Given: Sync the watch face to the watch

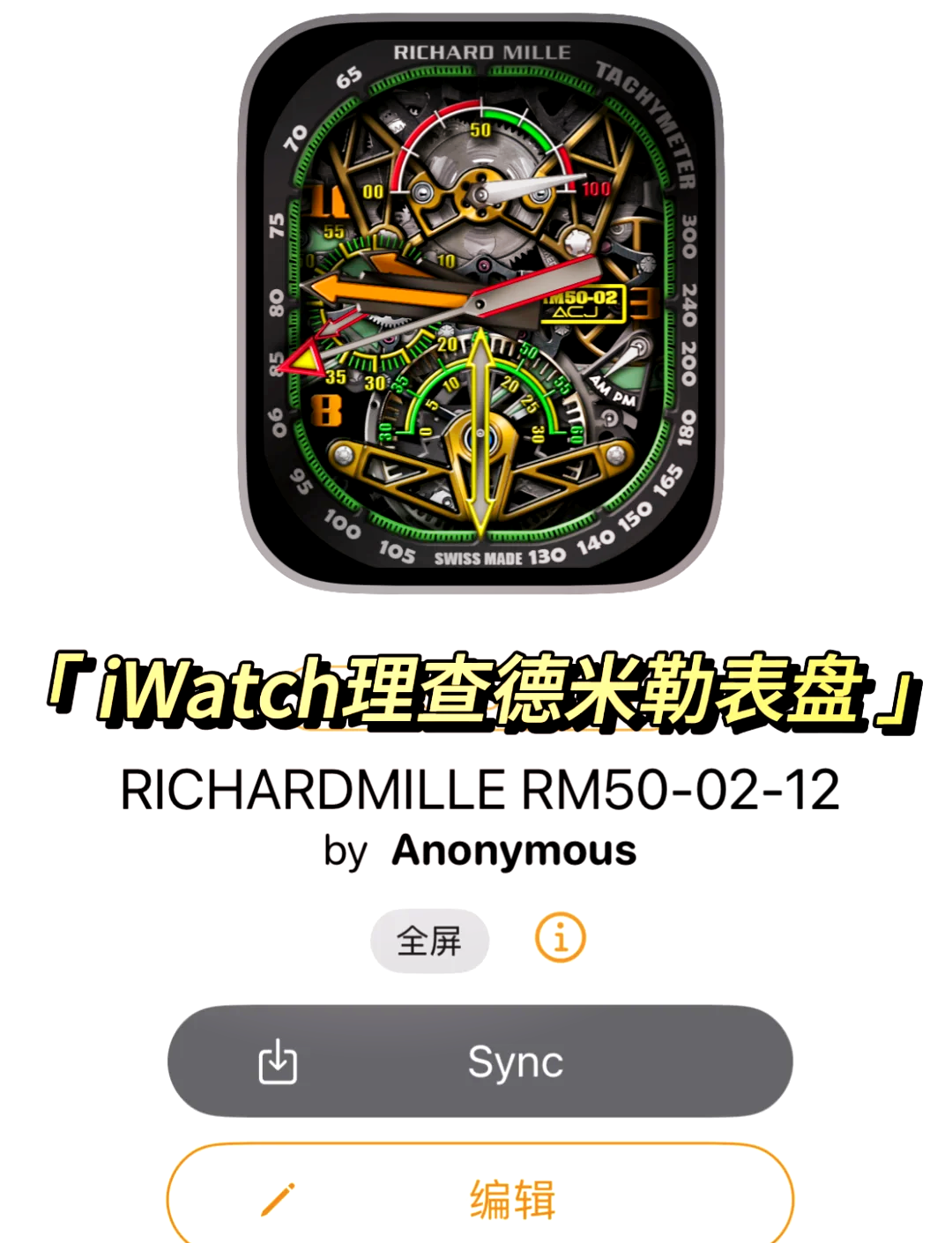Looking at the screenshot, I should (x=480, y=1061).
